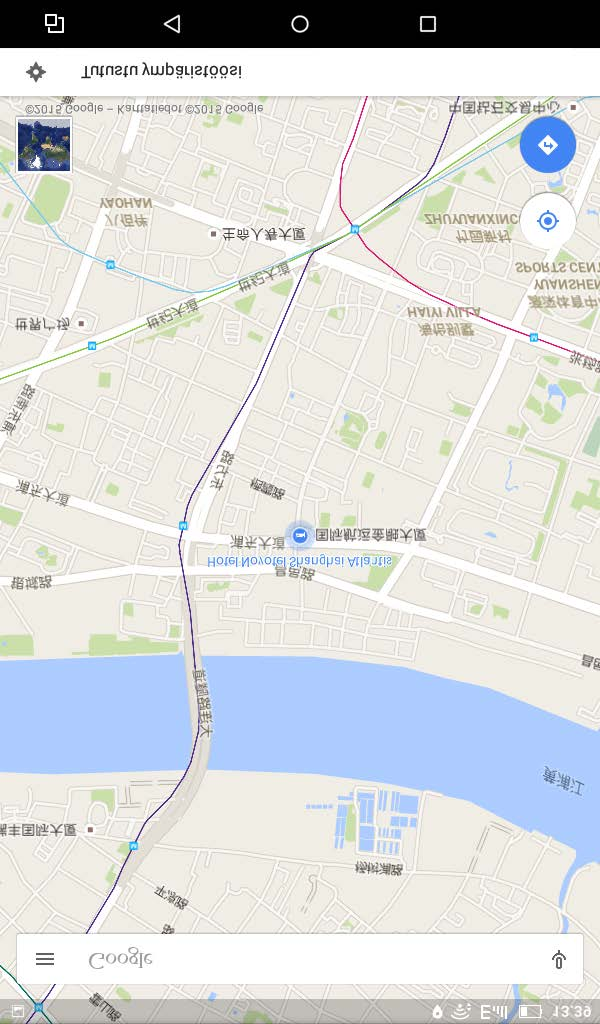
Task: Open the settings gear icon
Action: pos(36,72)
